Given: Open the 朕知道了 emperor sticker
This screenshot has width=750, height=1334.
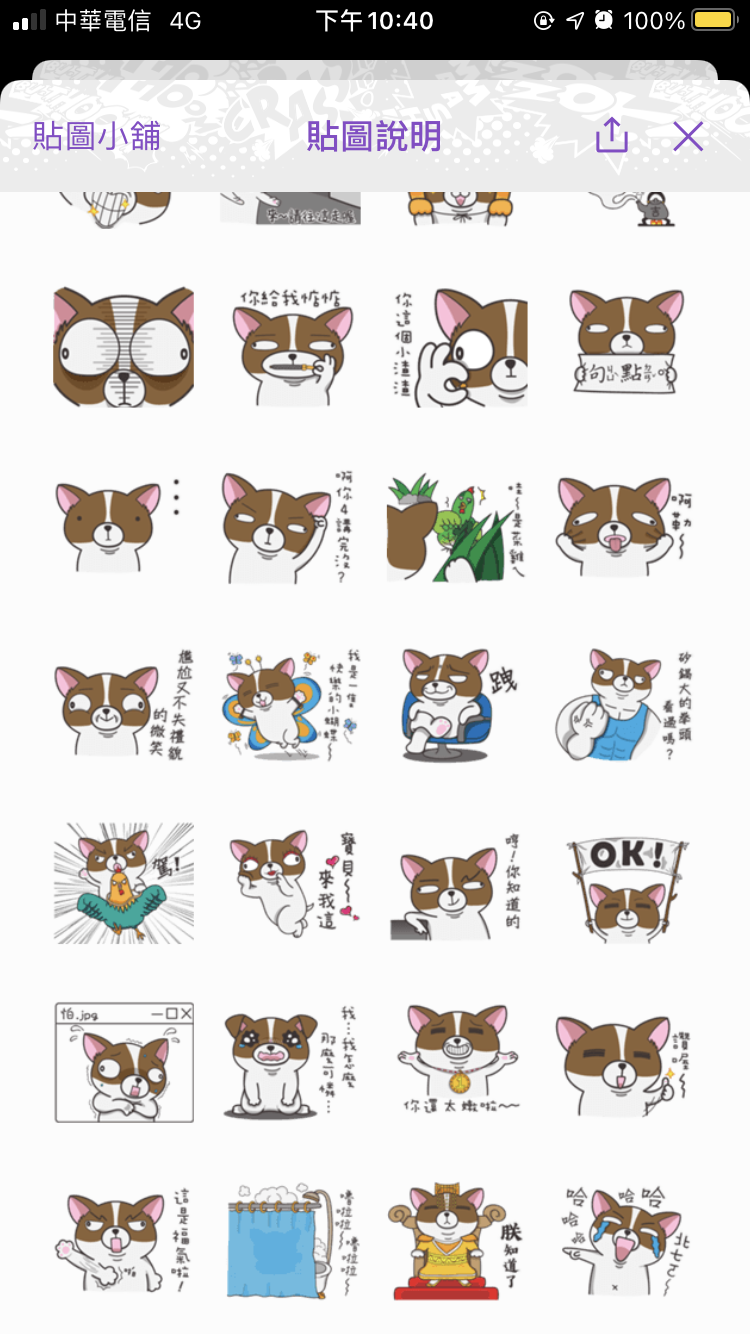Looking at the screenshot, I should point(457,1240).
